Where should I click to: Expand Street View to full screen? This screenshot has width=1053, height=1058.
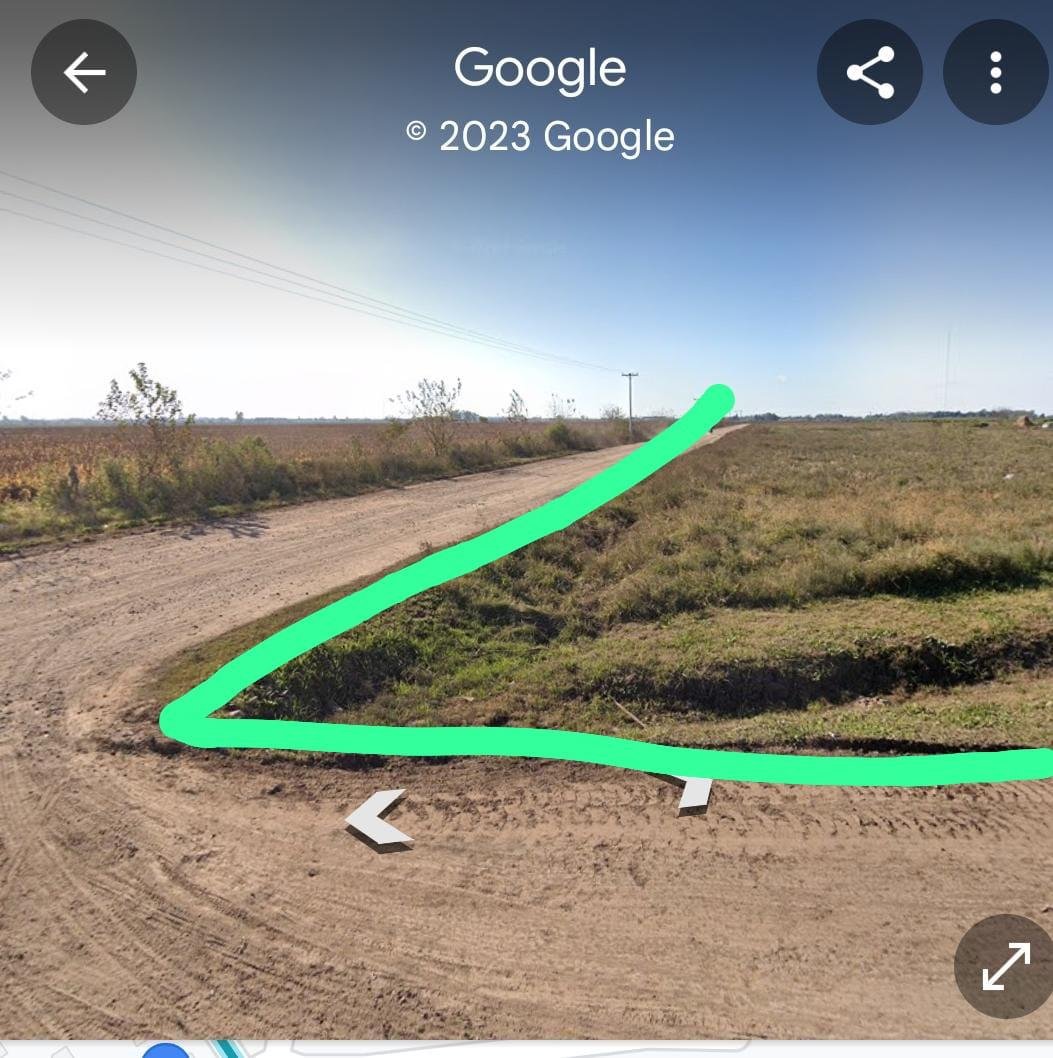1005,966
